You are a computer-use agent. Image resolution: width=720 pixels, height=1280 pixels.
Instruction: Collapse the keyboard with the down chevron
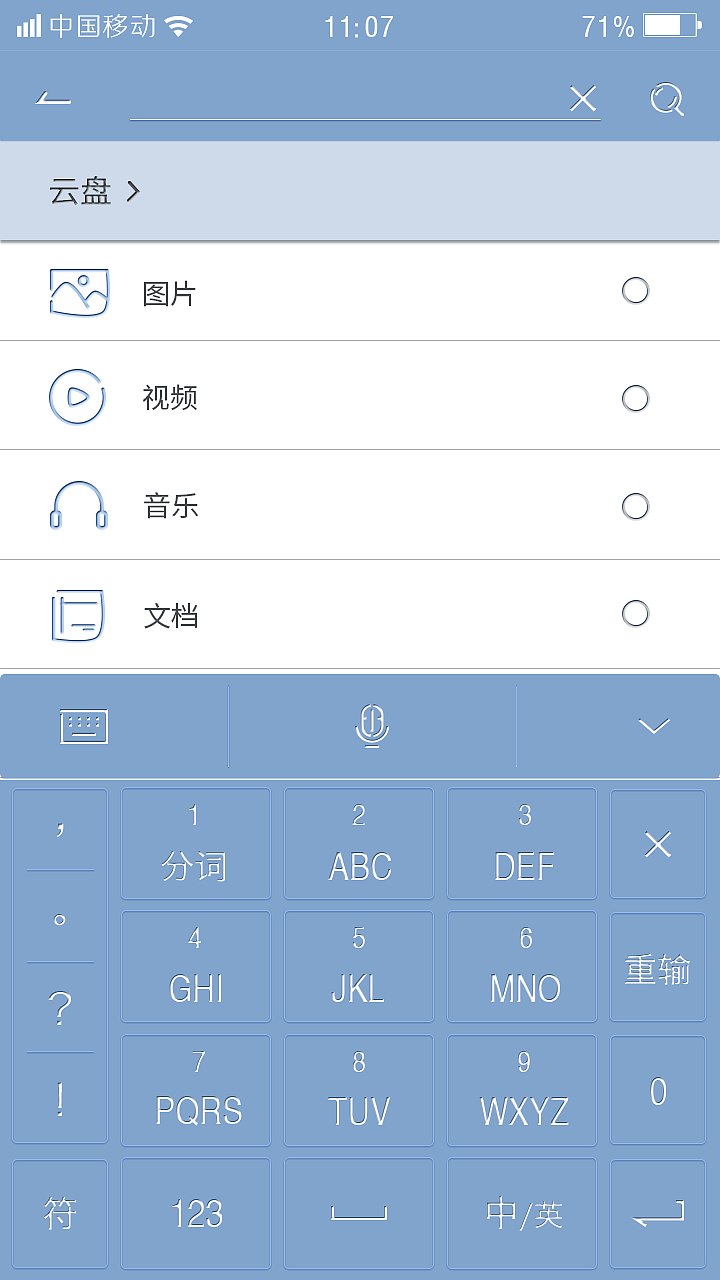point(652,726)
